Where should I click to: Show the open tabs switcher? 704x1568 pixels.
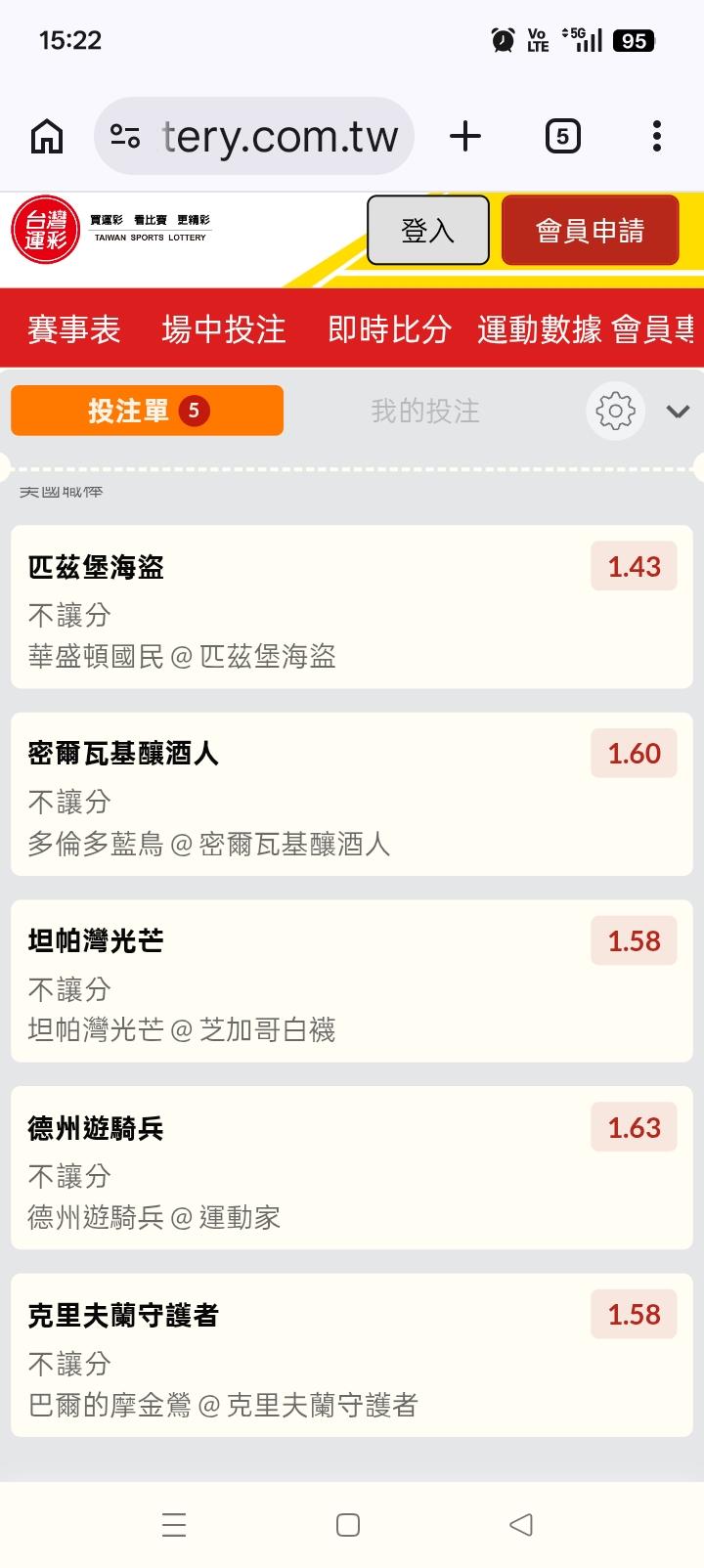click(x=562, y=136)
